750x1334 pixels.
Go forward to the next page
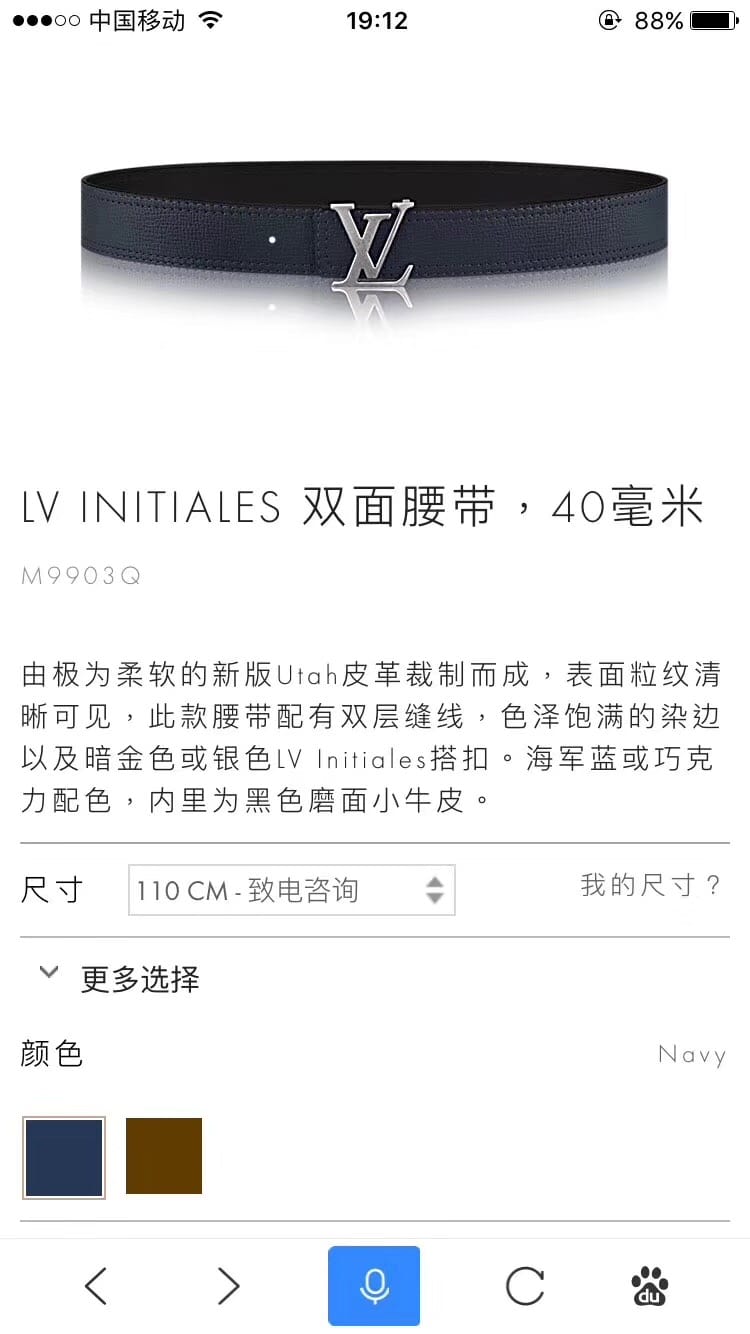(228, 1286)
